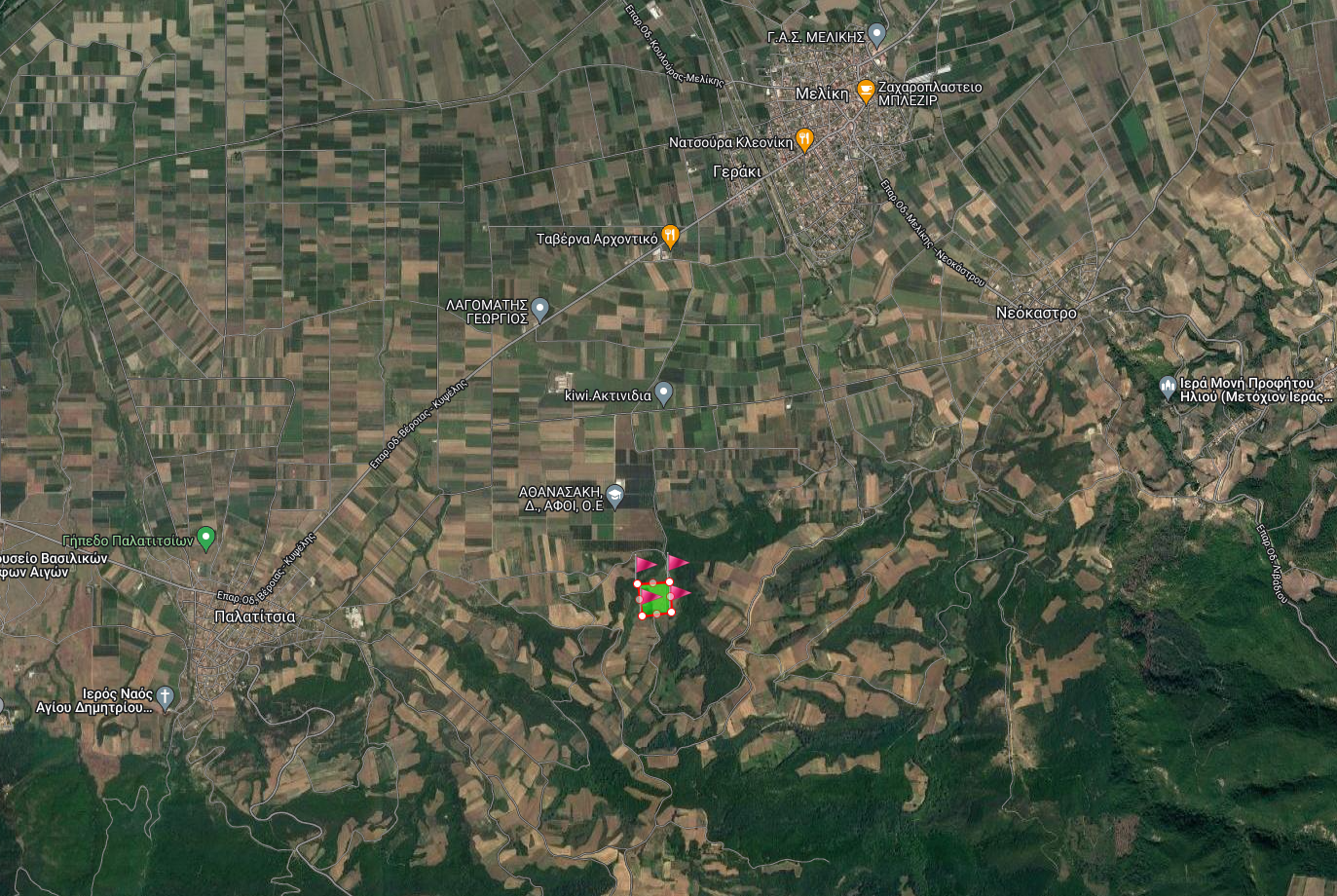1337x896 pixels.
Task: Open the kiwi.Ακτινίδια location pin
Action: (x=663, y=392)
